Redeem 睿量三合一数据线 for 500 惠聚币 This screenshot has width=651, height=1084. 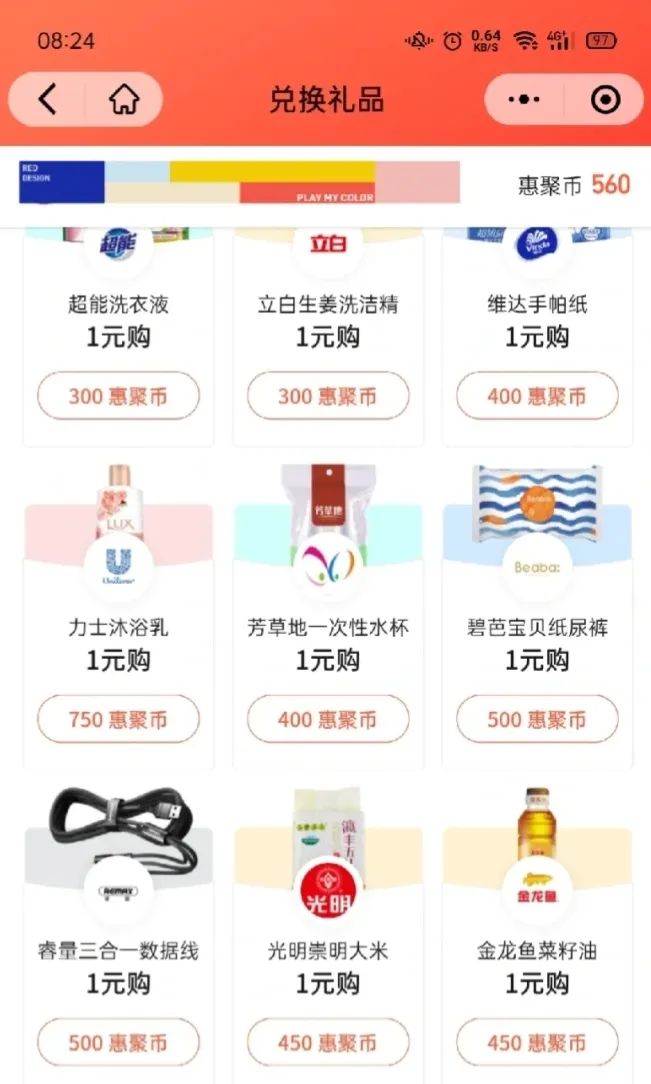(x=118, y=1042)
